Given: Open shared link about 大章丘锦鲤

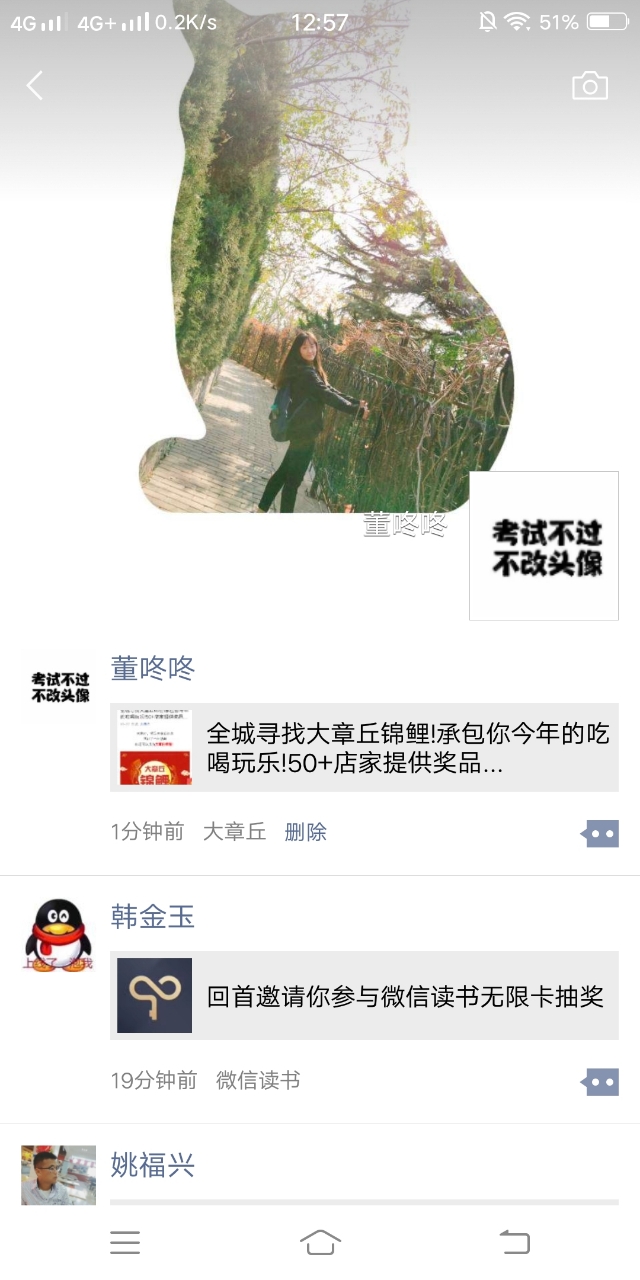Looking at the screenshot, I should (x=364, y=747).
